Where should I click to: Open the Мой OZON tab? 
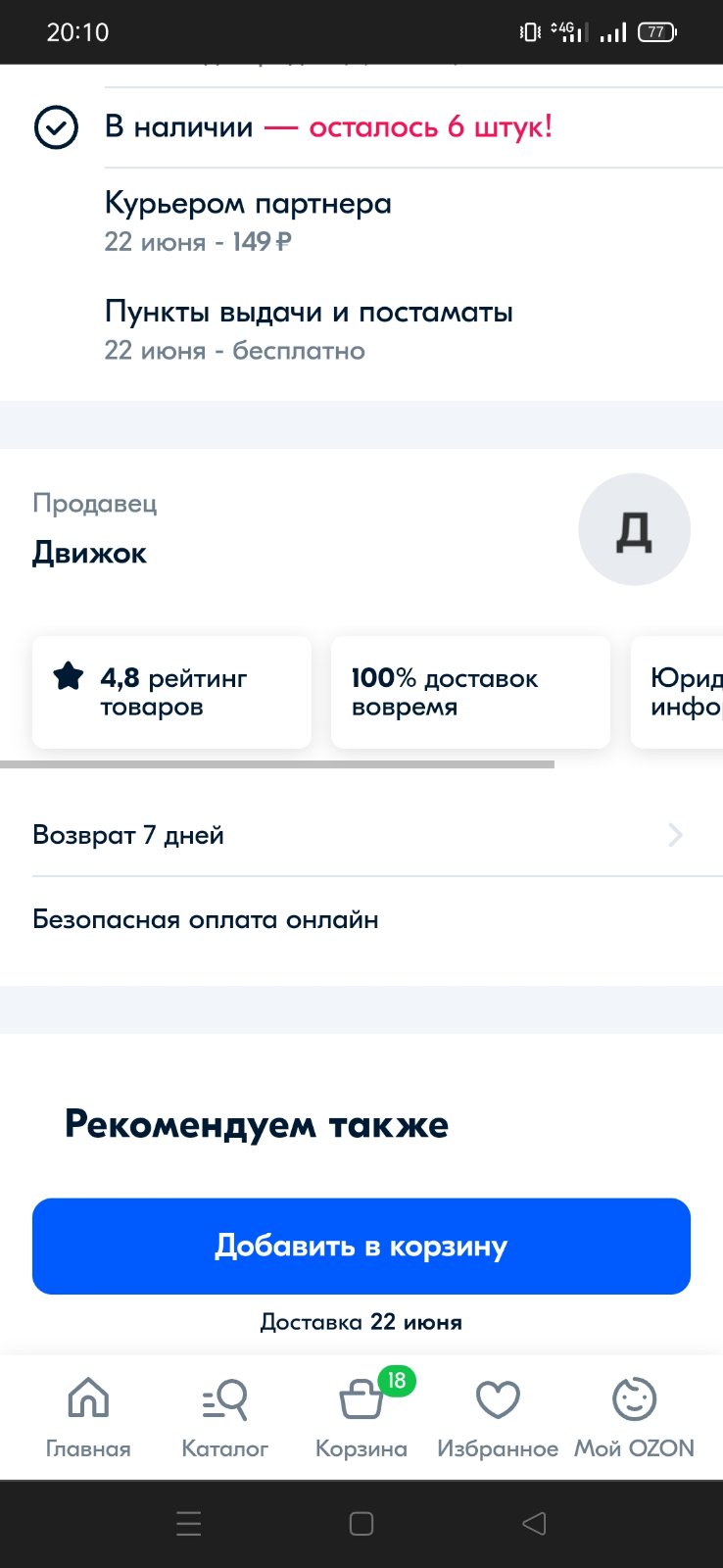(634, 1417)
